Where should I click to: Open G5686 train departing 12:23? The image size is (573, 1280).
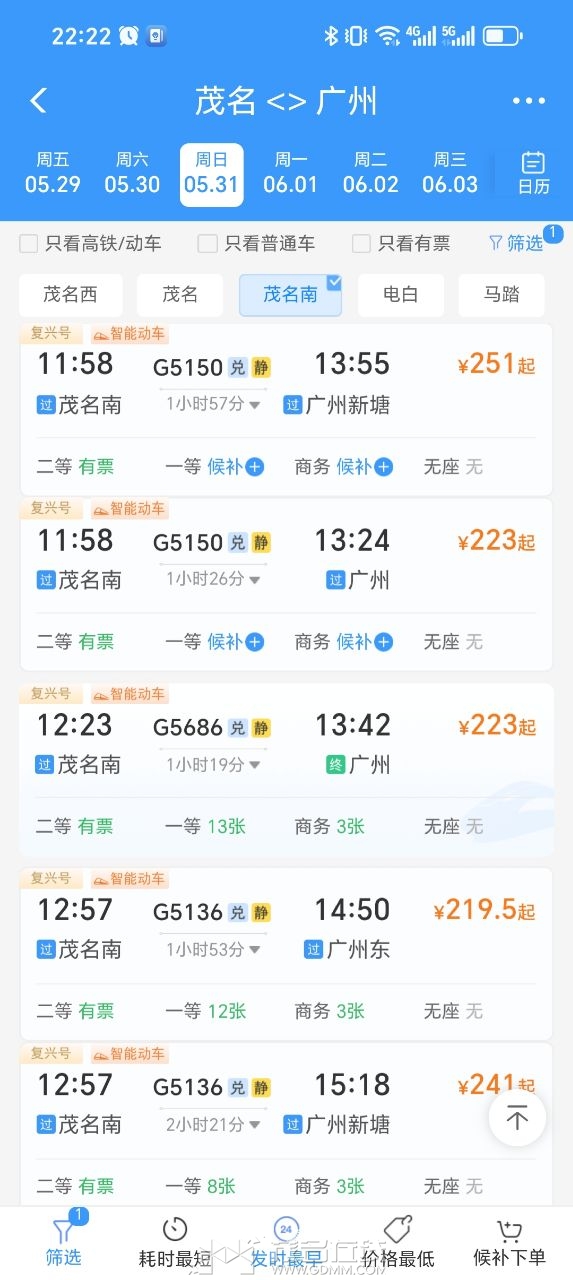pos(286,770)
